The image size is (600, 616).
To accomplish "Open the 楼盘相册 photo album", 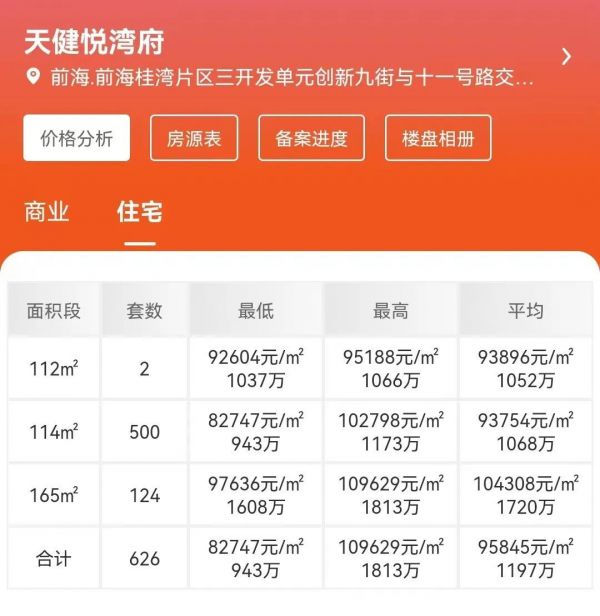I will [x=438, y=138].
